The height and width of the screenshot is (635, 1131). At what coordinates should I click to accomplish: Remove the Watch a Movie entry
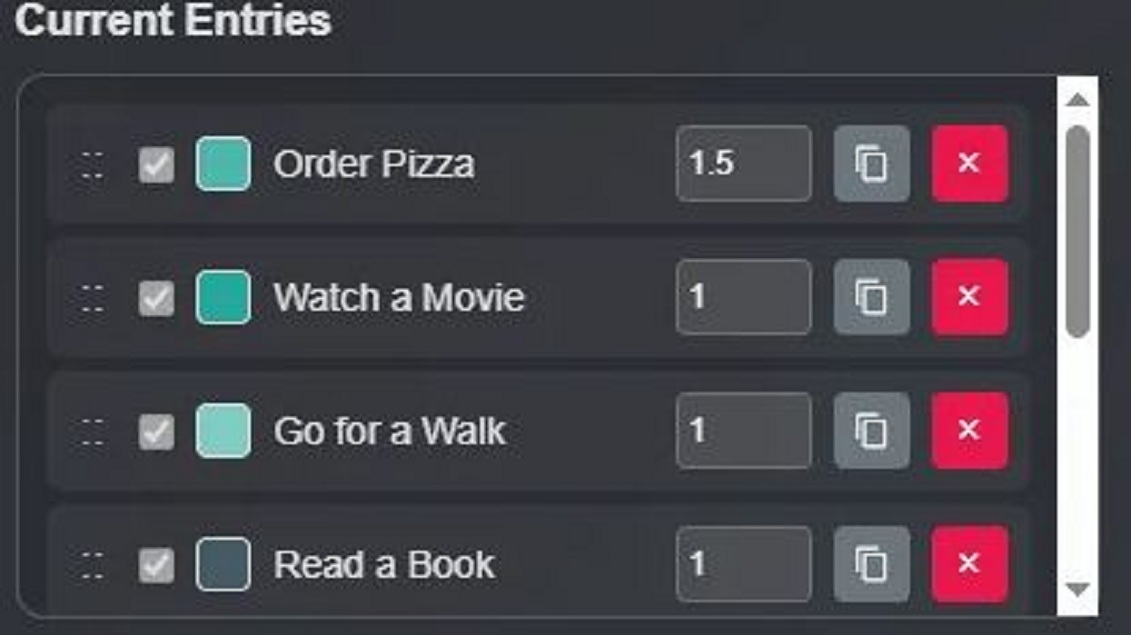(969, 297)
